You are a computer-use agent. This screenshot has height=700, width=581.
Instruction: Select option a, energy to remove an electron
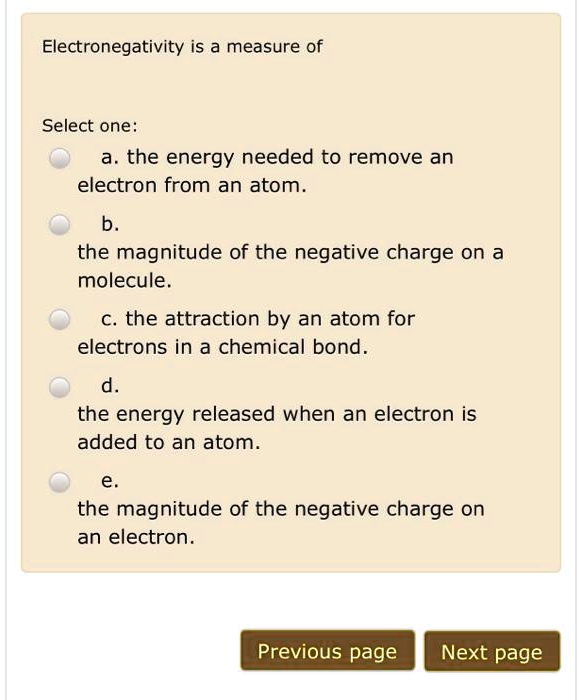pos(59,158)
